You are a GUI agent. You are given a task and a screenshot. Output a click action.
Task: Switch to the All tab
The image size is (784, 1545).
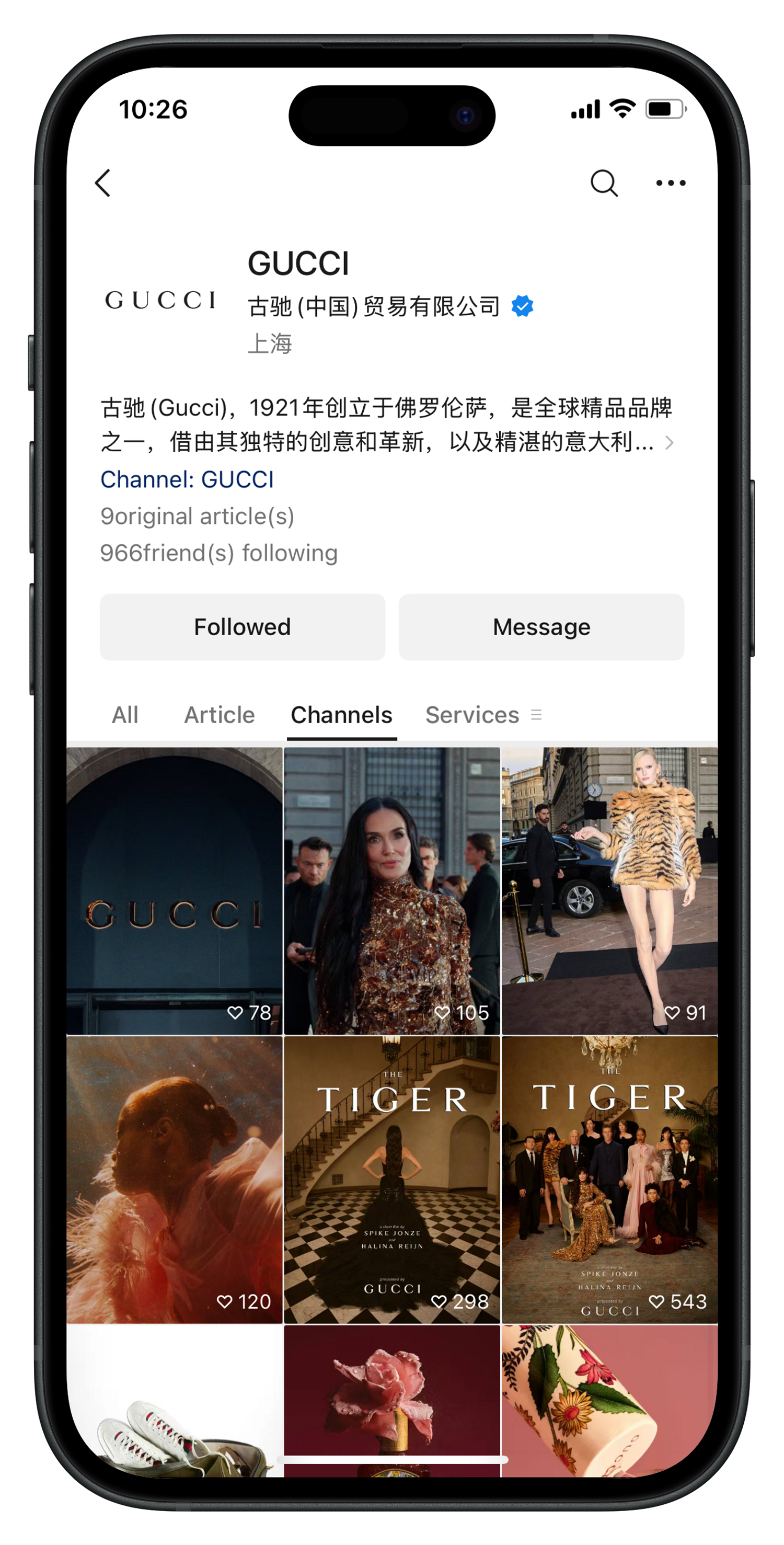click(125, 714)
